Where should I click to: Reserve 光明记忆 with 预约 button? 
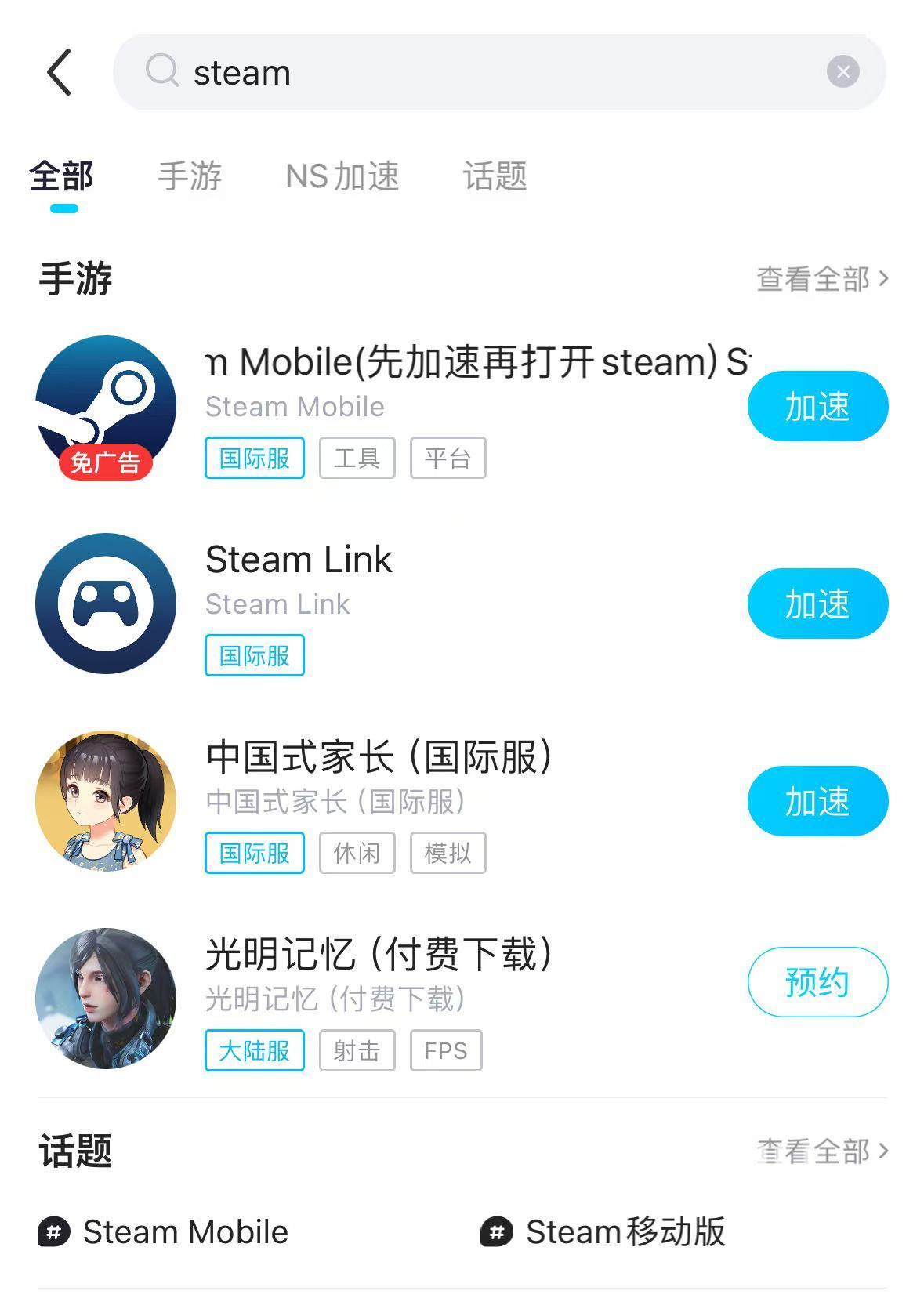click(817, 982)
